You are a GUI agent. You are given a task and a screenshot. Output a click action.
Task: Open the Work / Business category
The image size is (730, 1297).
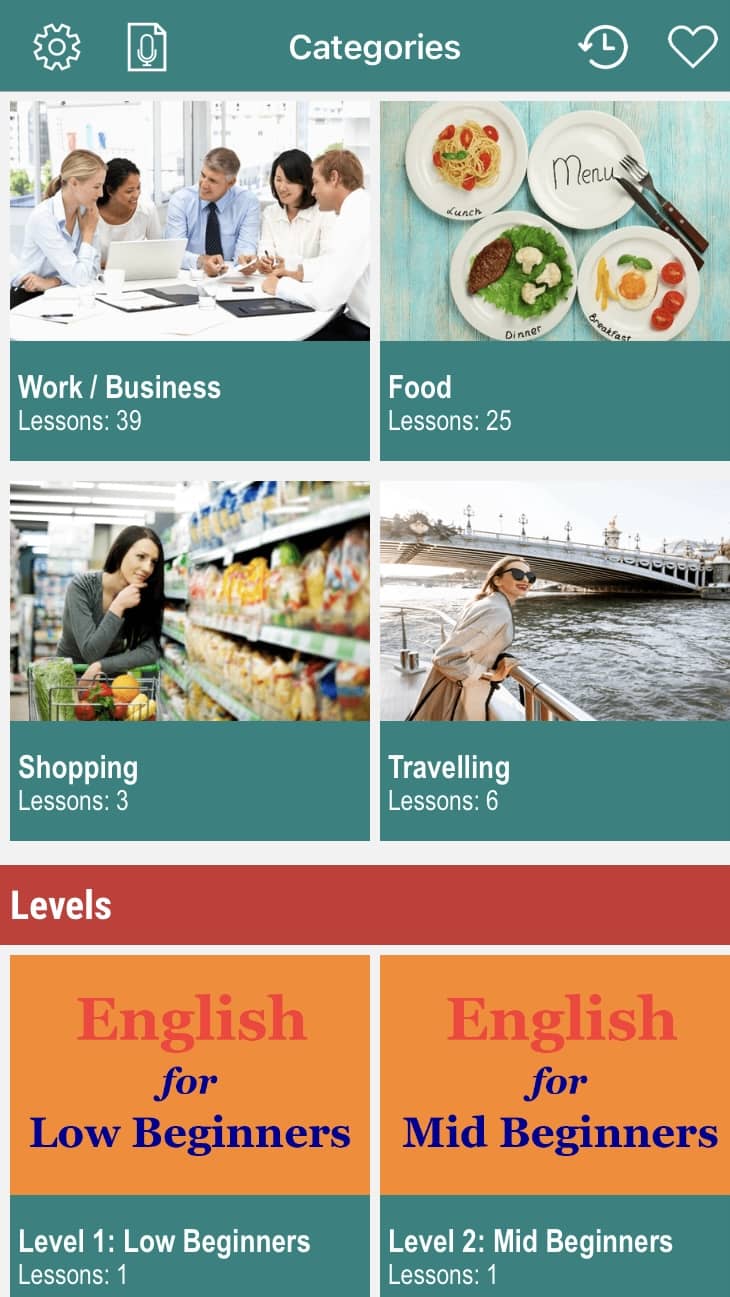[x=190, y=280]
